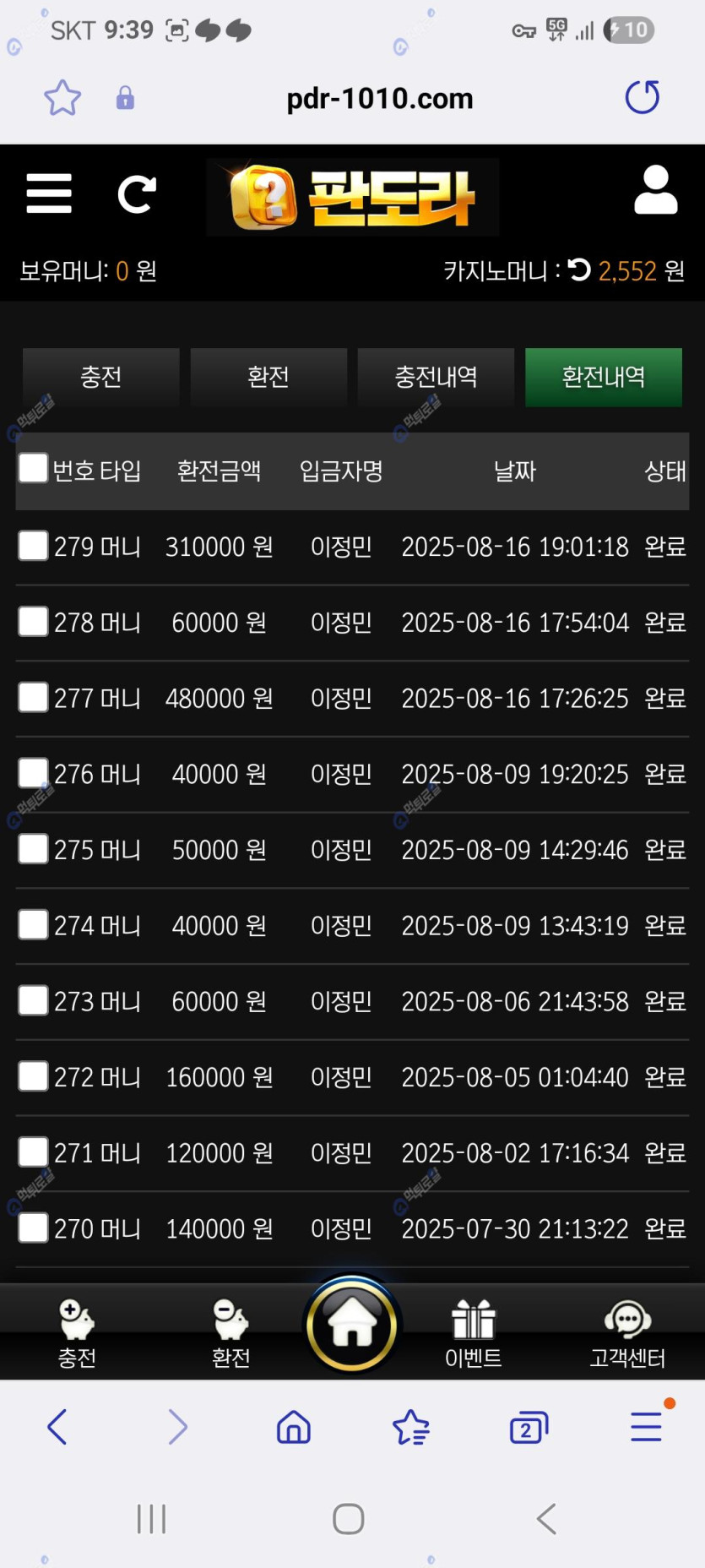The height and width of the screenshot is (1568, 705).
Task: Open the 충전내역 tab
Action: click(x=436, y=377)
